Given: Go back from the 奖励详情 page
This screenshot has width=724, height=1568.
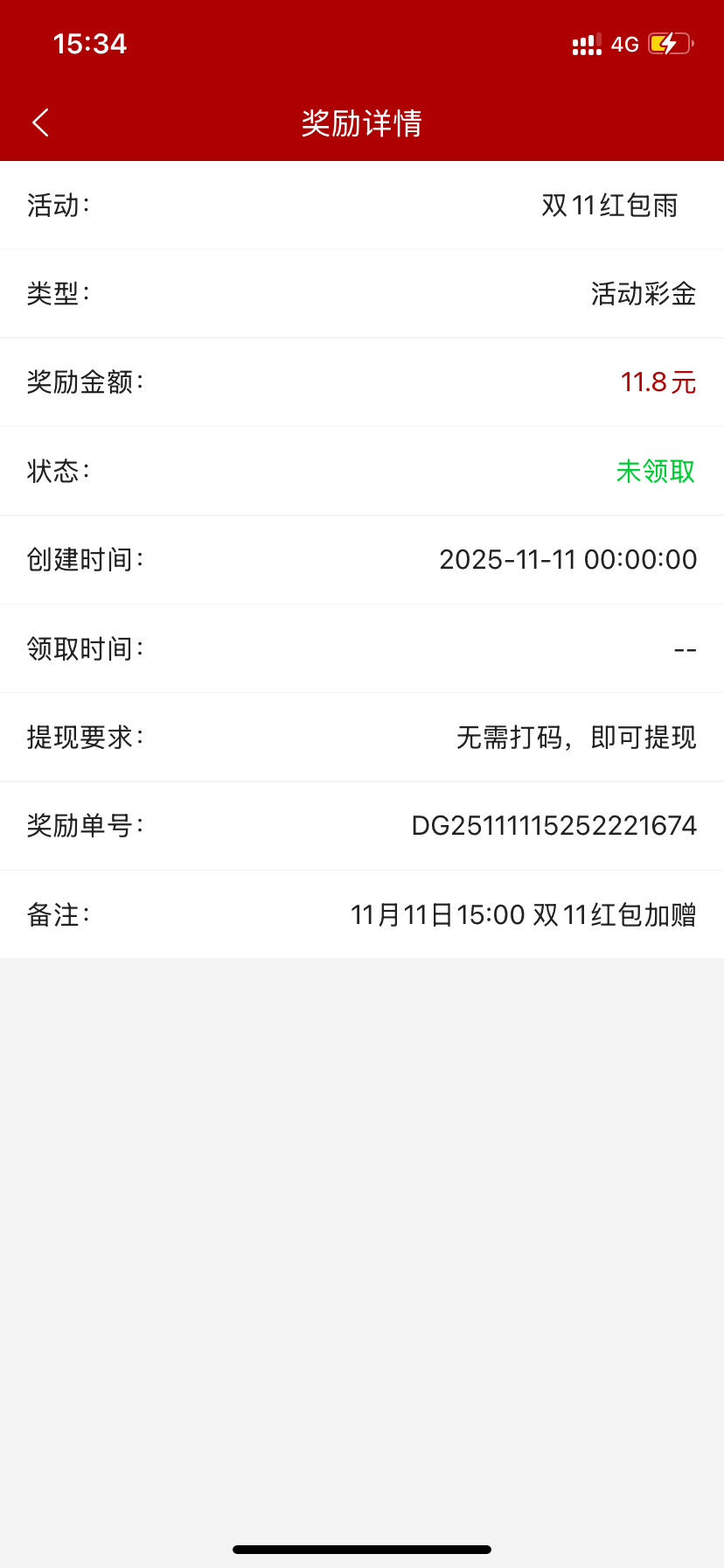Looking at the screenshot, I should (x=40, y=123).
